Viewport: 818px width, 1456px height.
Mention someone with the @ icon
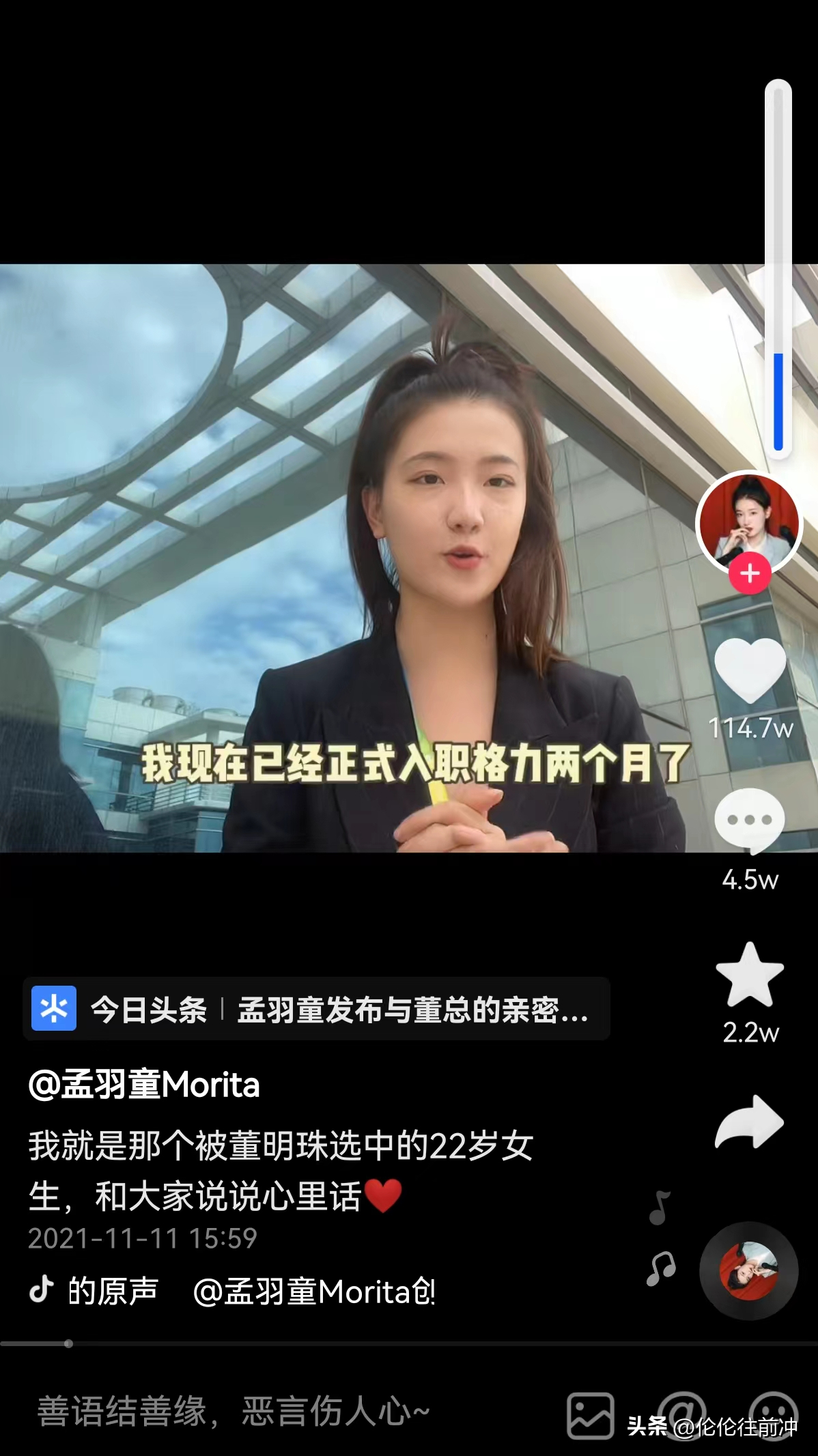tap(681, 1416)
